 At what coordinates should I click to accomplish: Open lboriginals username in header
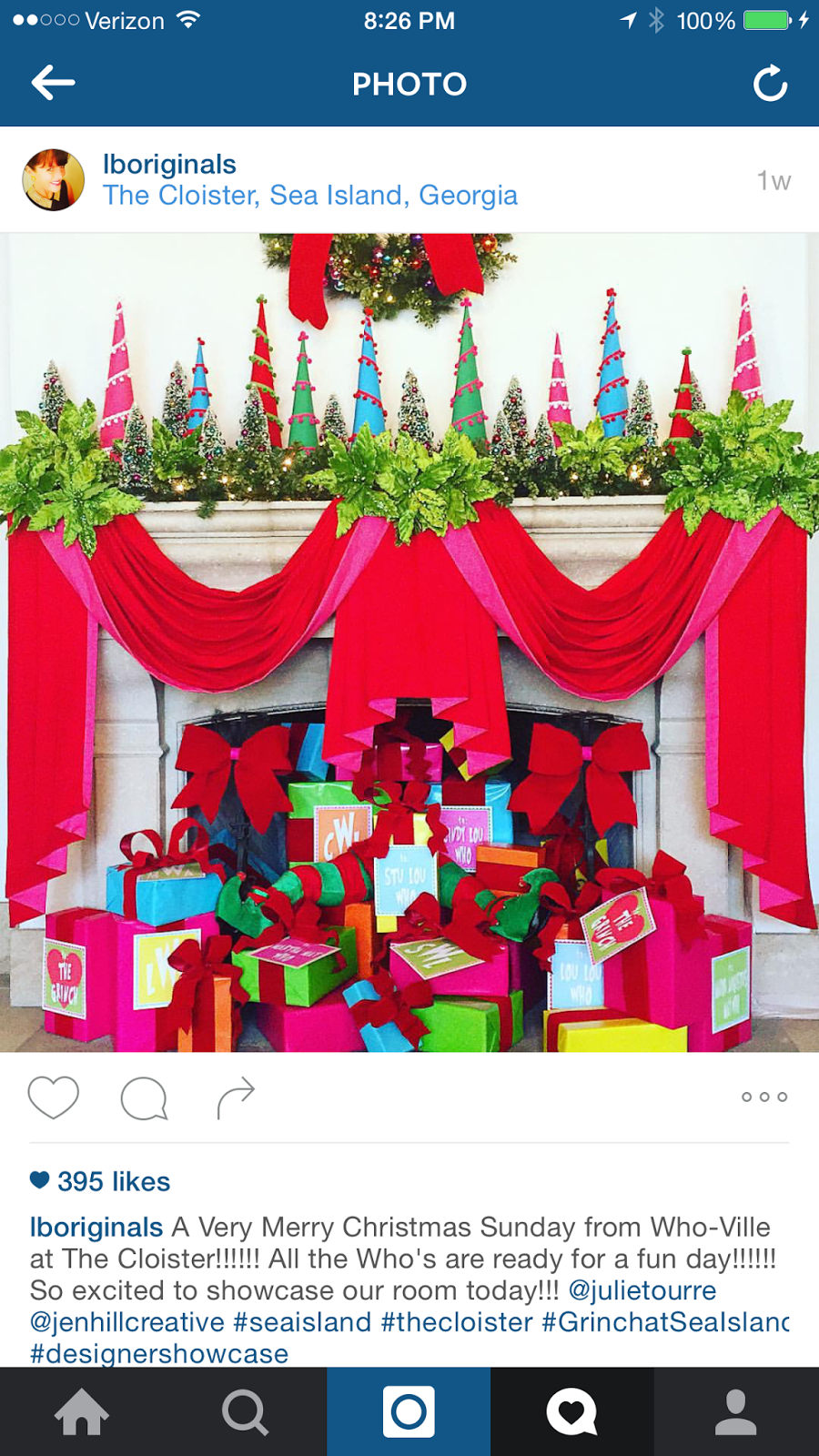coord(169,165)
